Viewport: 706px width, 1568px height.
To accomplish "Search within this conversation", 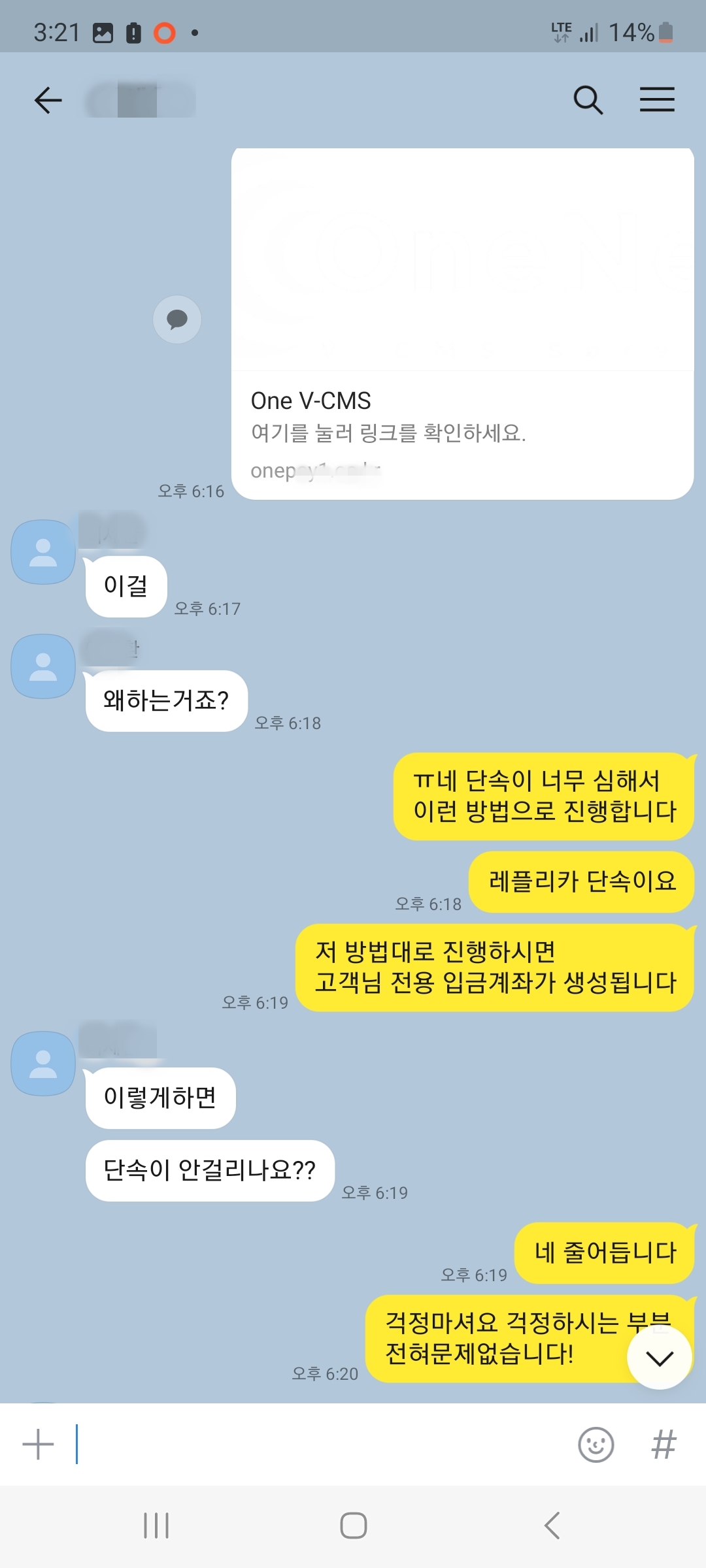I will [588, 100].
